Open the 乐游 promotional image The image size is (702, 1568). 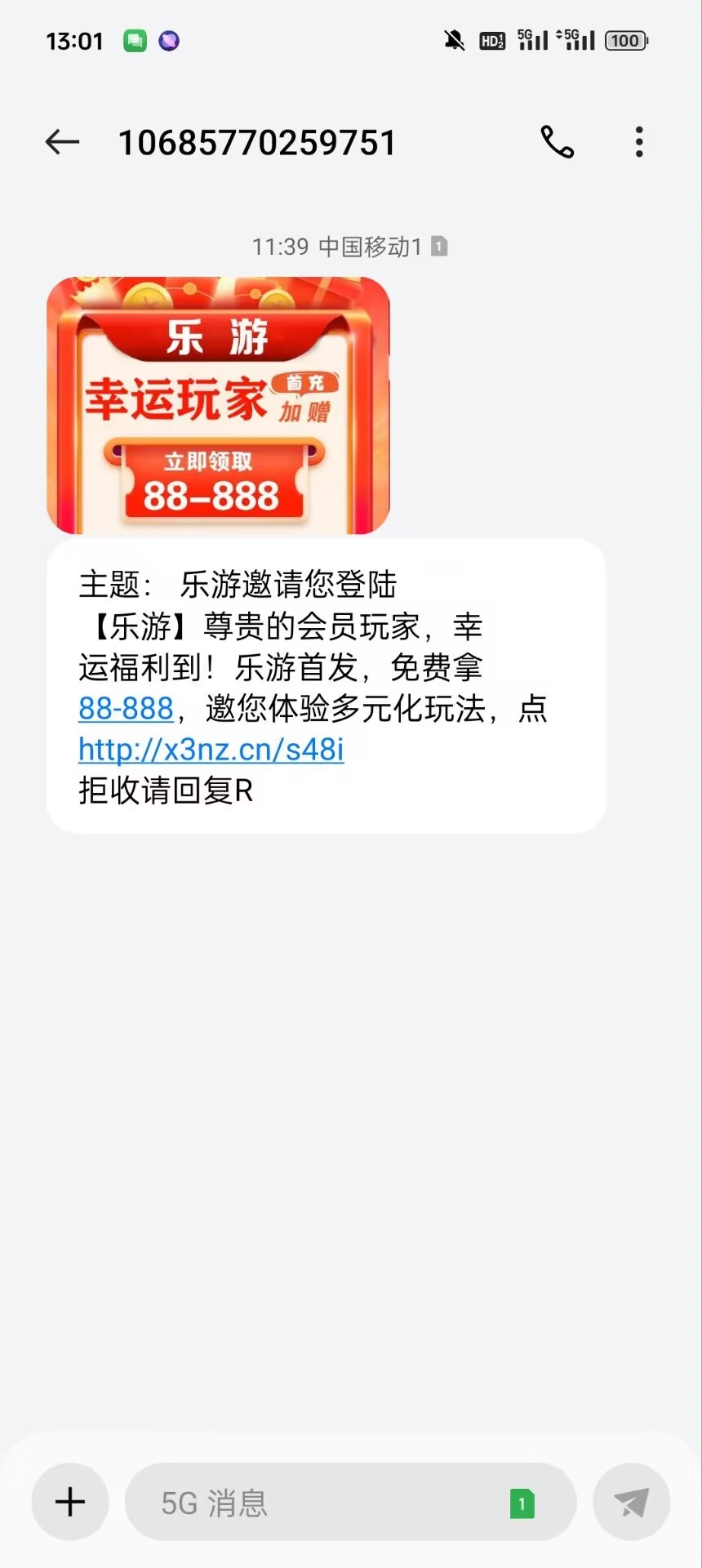pos(218,405)
